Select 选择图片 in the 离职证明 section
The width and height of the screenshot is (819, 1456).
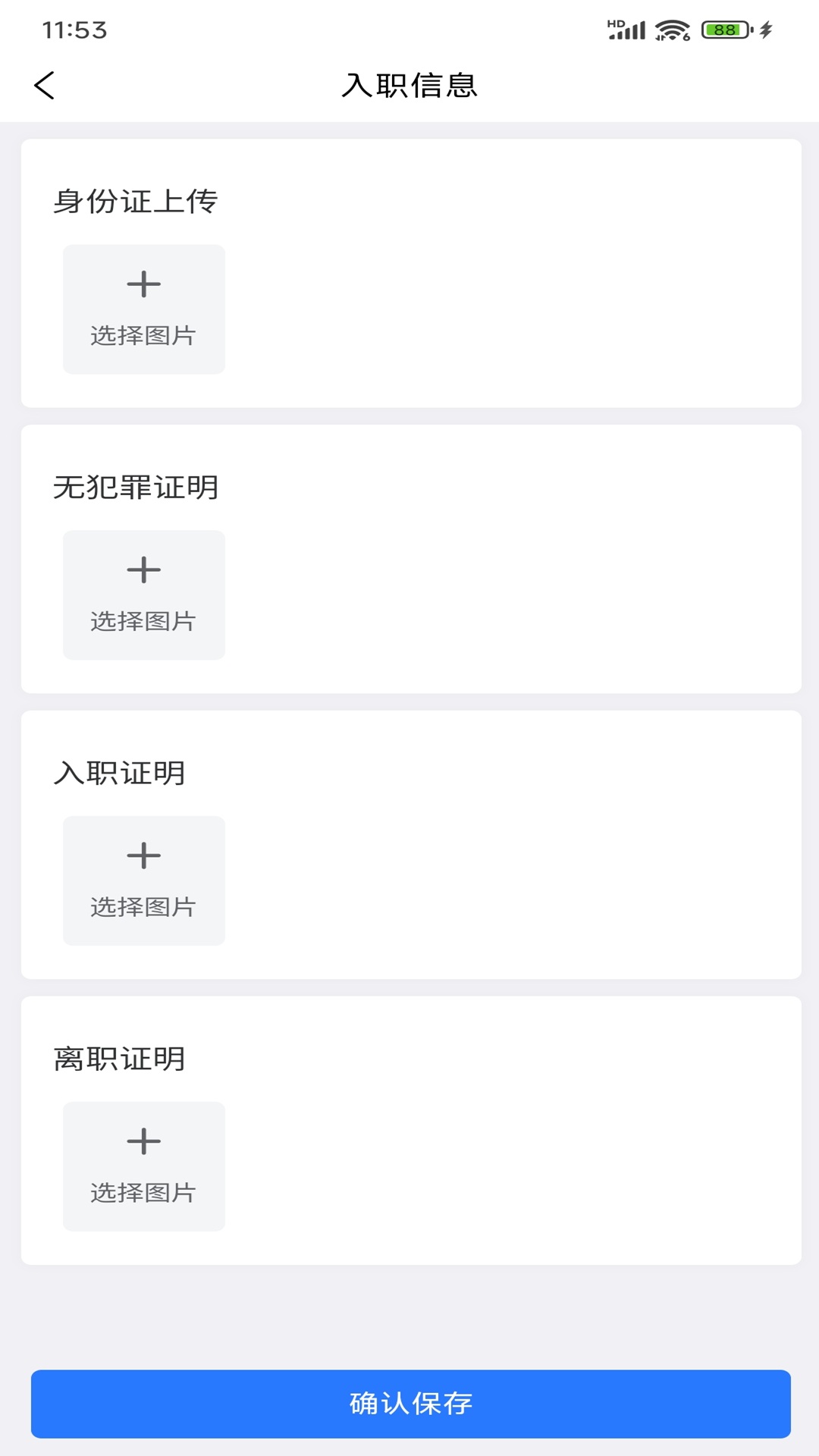[143, 1191]
